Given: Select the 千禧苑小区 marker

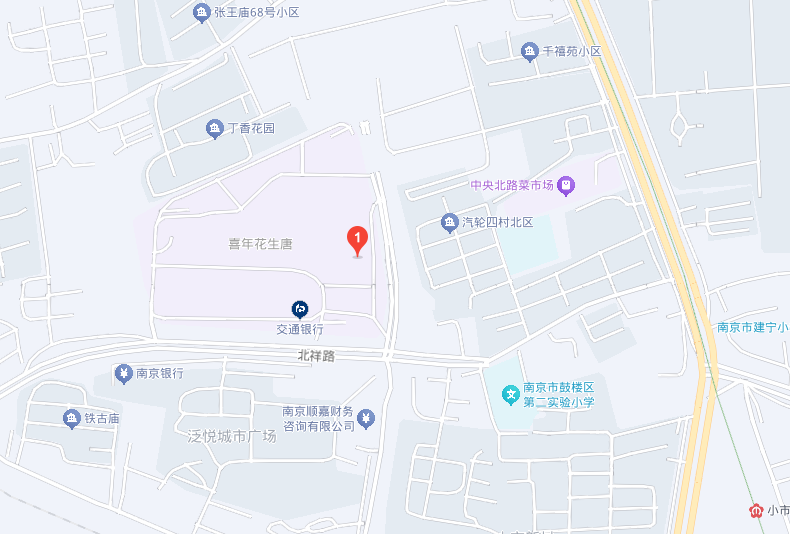Looking at the screenshot, I should [530, 51].
